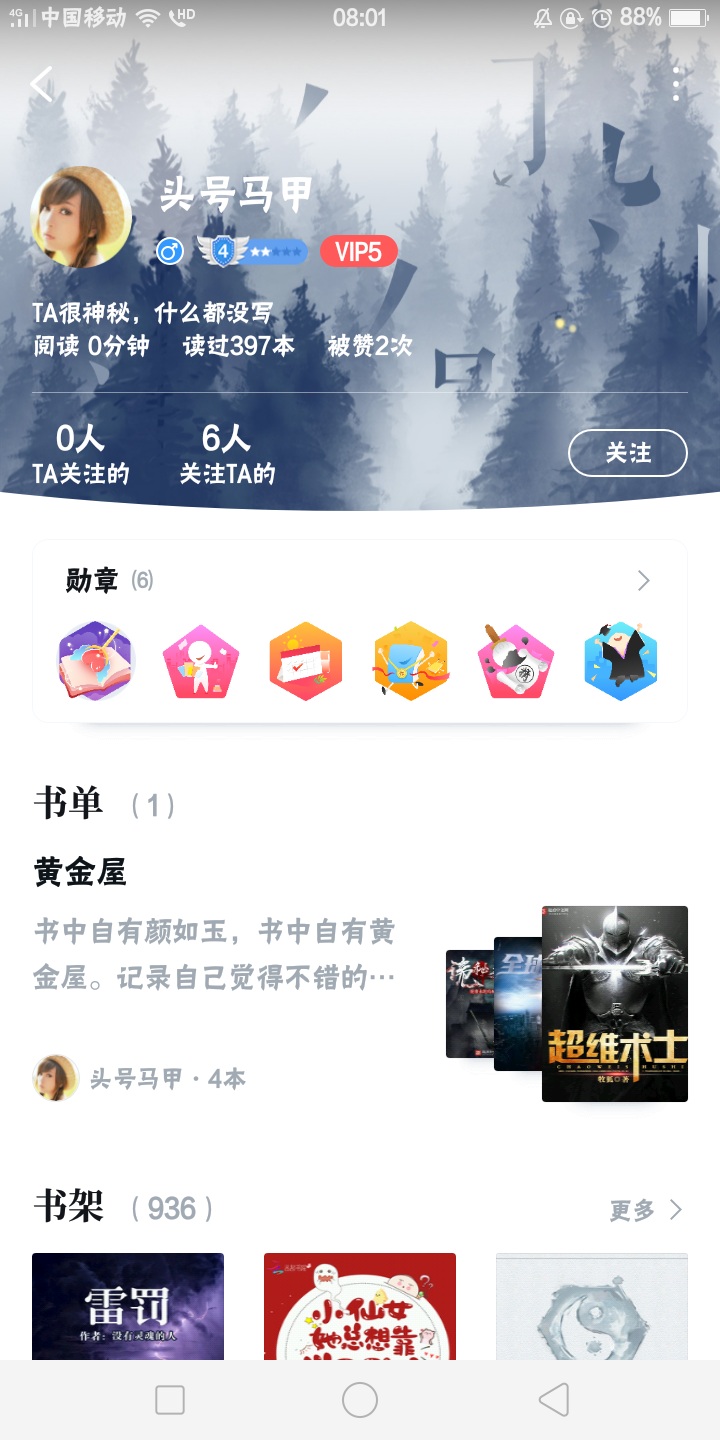The height and width of the screenshot is (1440, 720).
Task: Open the book 雷罚 on the shelf
Action: (128, 1305)
